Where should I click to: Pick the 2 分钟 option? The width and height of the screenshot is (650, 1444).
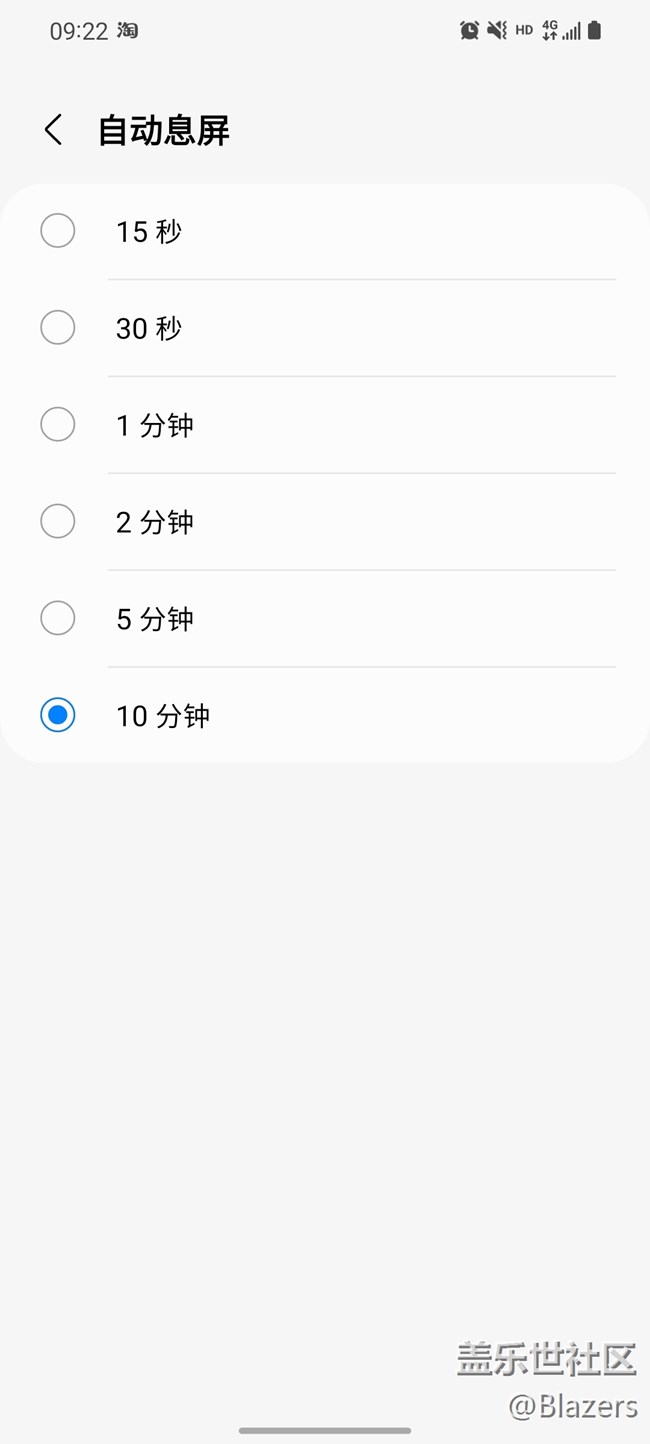325,522
